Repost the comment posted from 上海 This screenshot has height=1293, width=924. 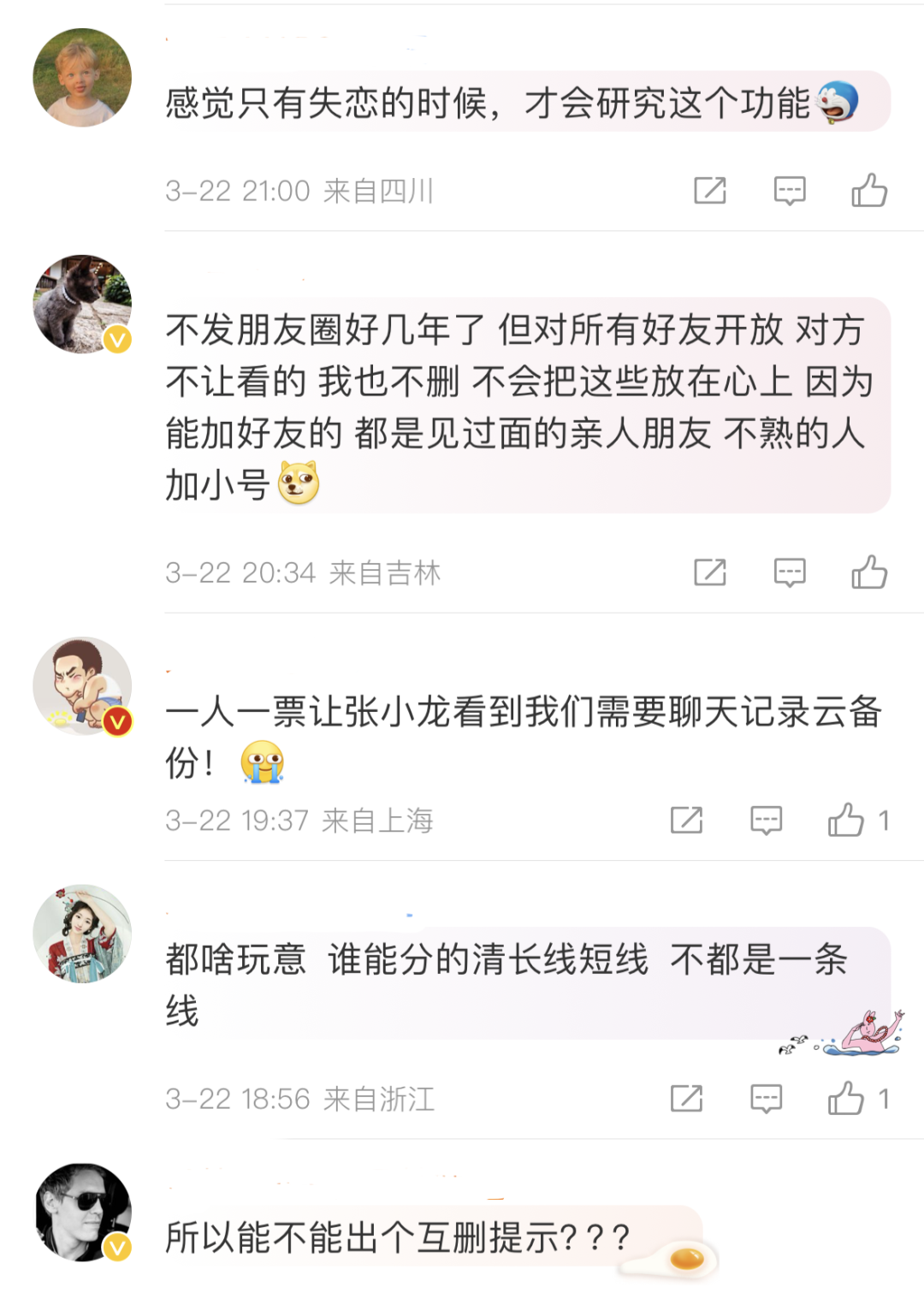pos(686,820)
